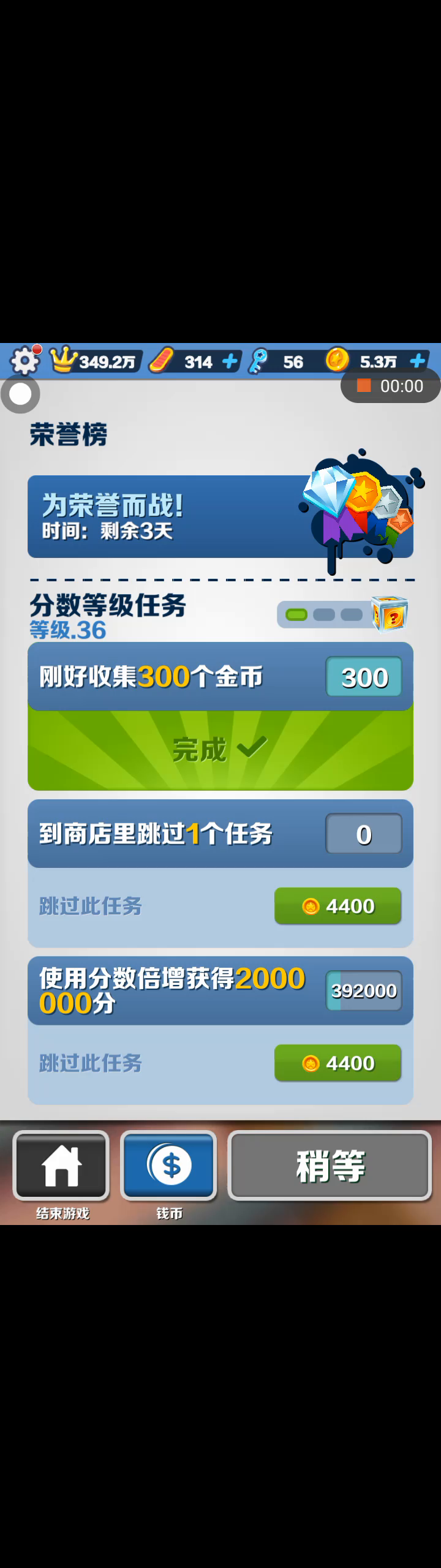Image resolution: width=441 pixels, height=1568 pixels.
Task: Tap 结束游戏 home button
Action: coord(61,1165)
